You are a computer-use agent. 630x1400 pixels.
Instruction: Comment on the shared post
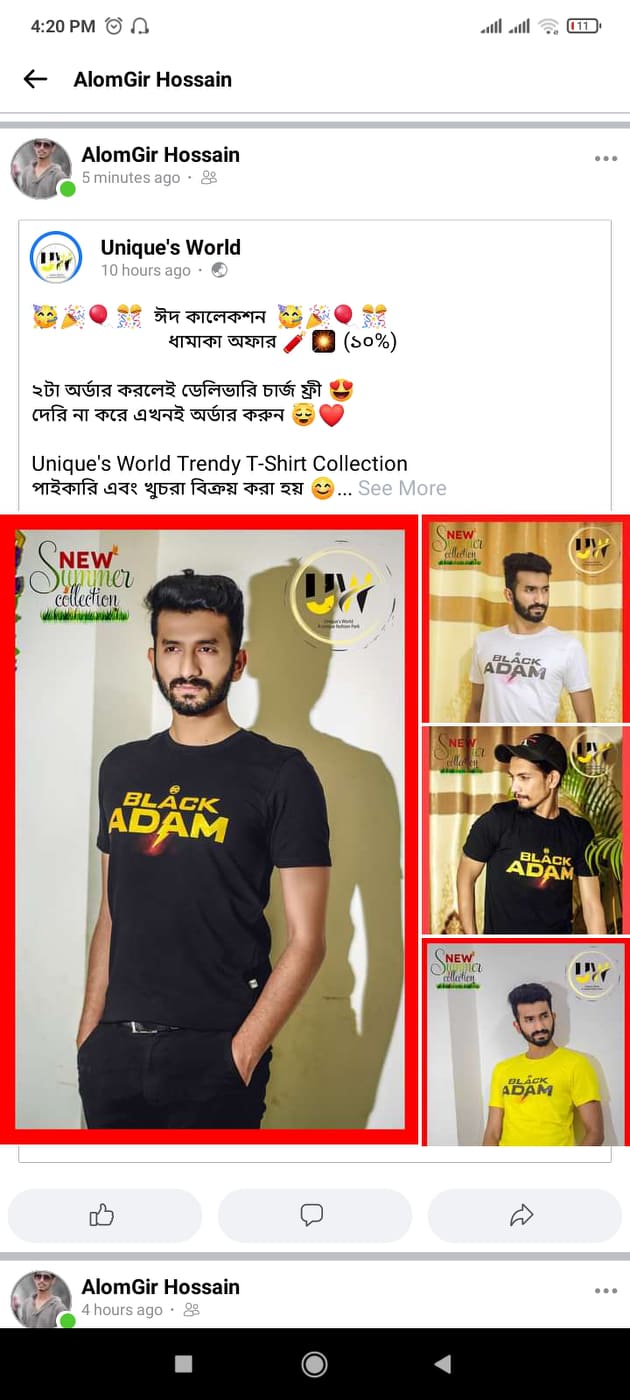tap(314, 1215)
